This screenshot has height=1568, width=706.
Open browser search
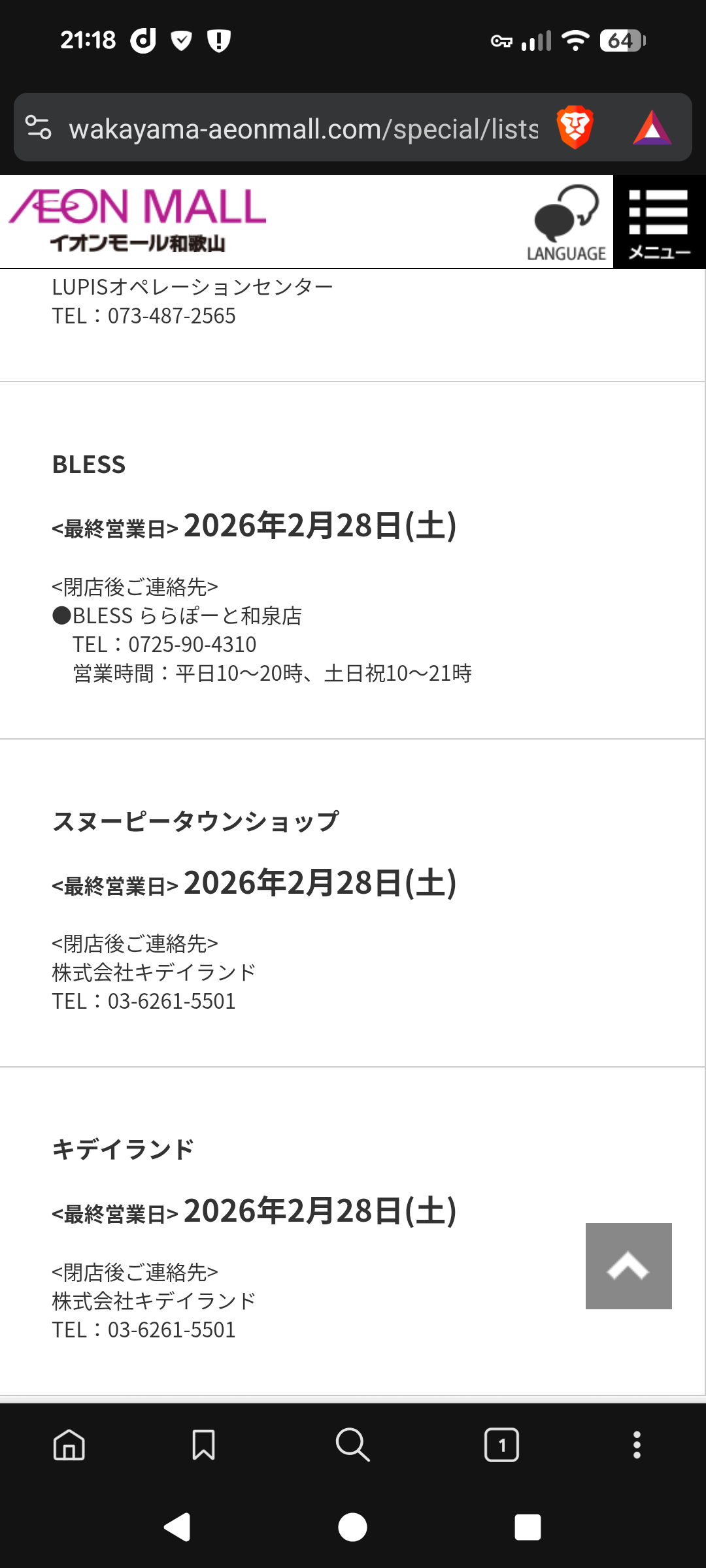[353, 1445]
